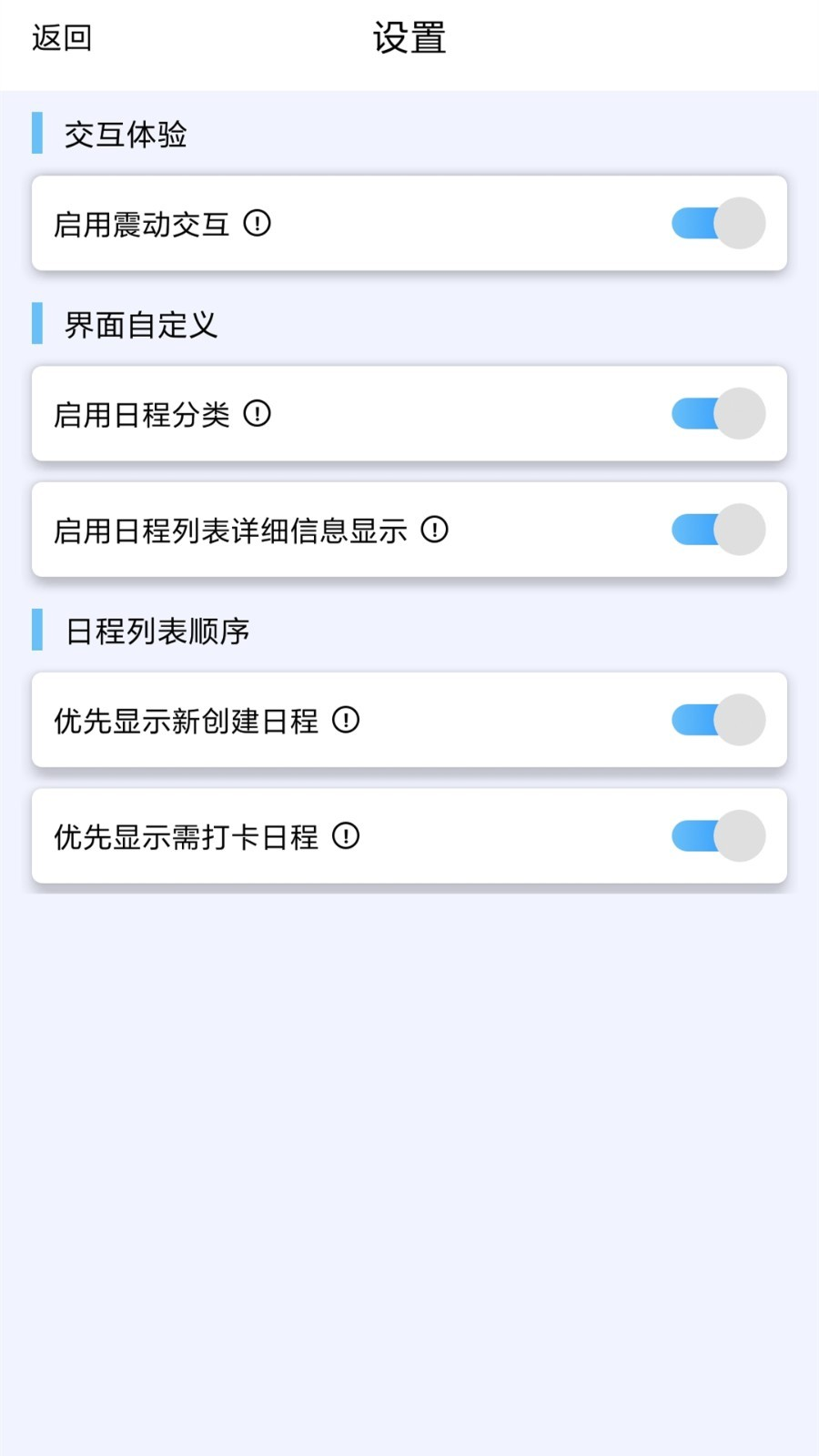Screen dimensions: 819x1456
Task: Select the 优先显示需打卡日程 settings row
Action: [x=409, y=836]
